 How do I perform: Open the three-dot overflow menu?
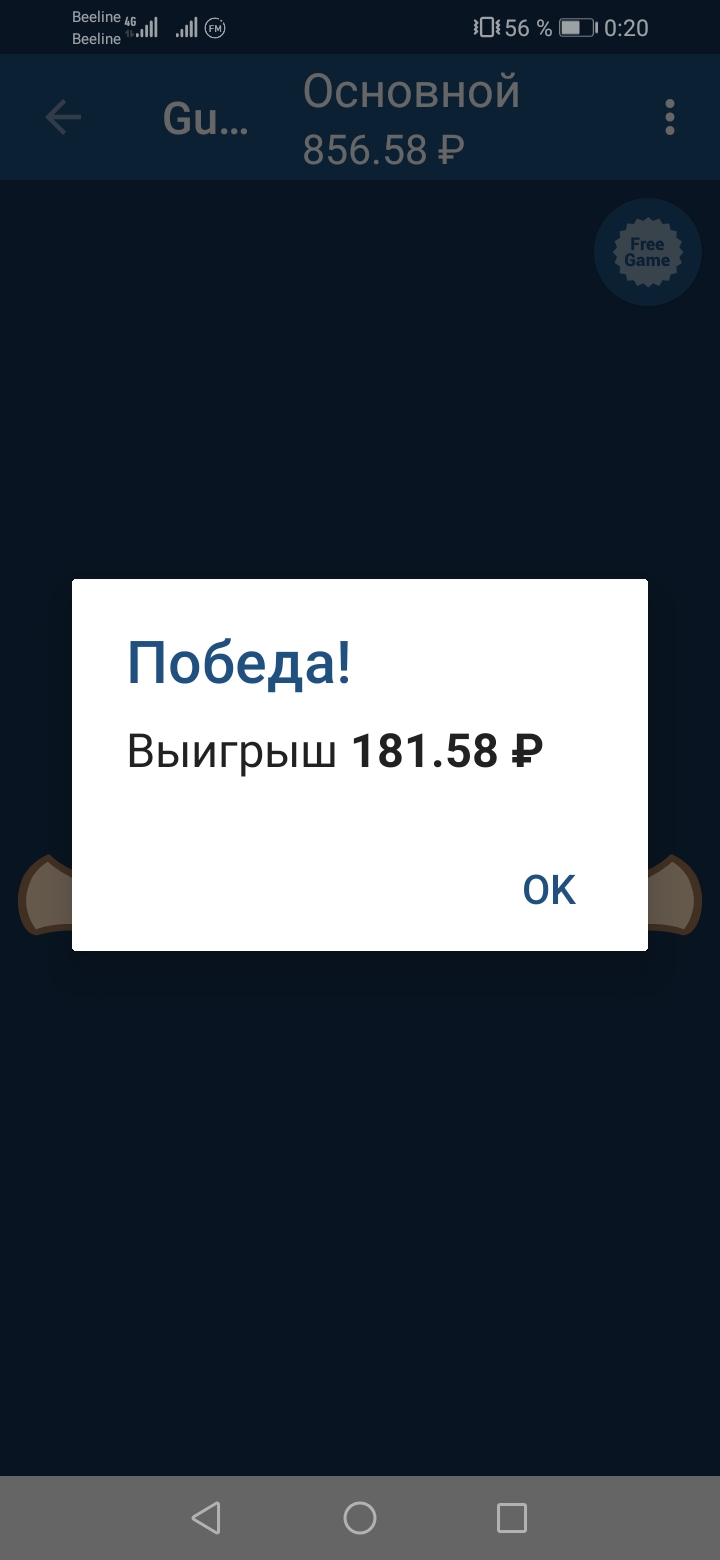click(669, 118)
